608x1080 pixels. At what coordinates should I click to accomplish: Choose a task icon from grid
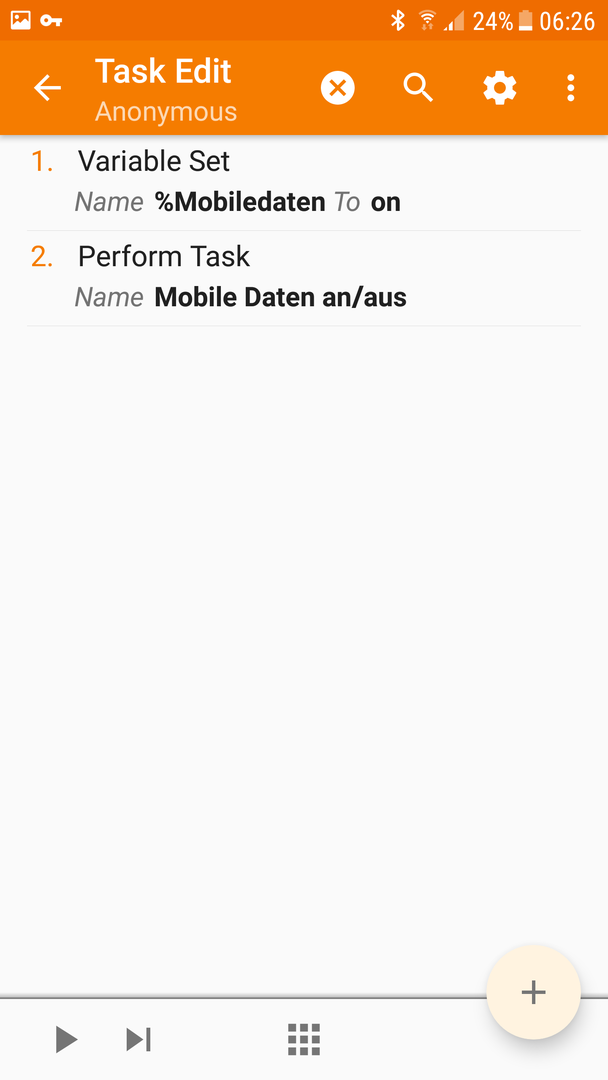point(304,1039)
